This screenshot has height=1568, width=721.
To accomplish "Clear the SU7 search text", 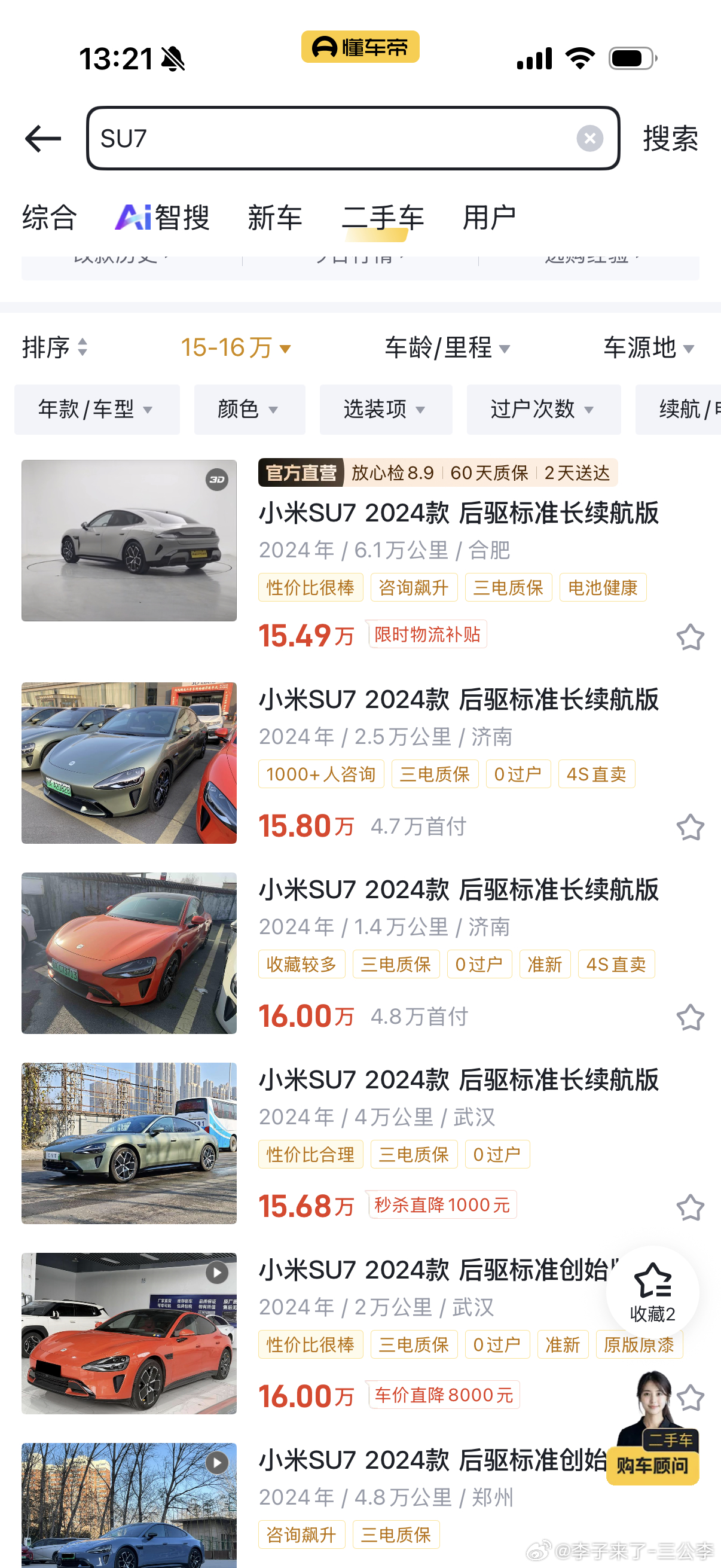I will [x=589, y=139].
